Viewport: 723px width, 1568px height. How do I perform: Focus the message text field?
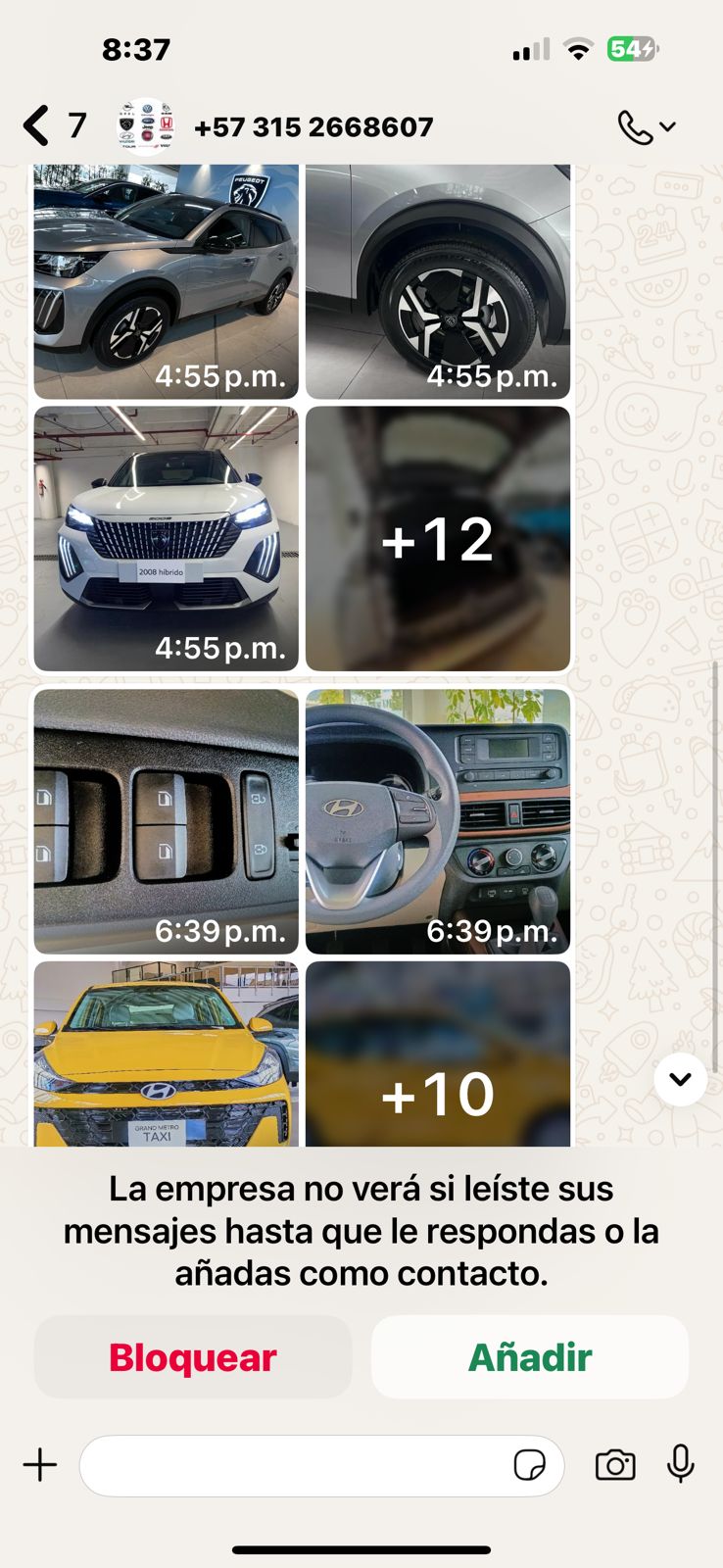coord(294,1465)
